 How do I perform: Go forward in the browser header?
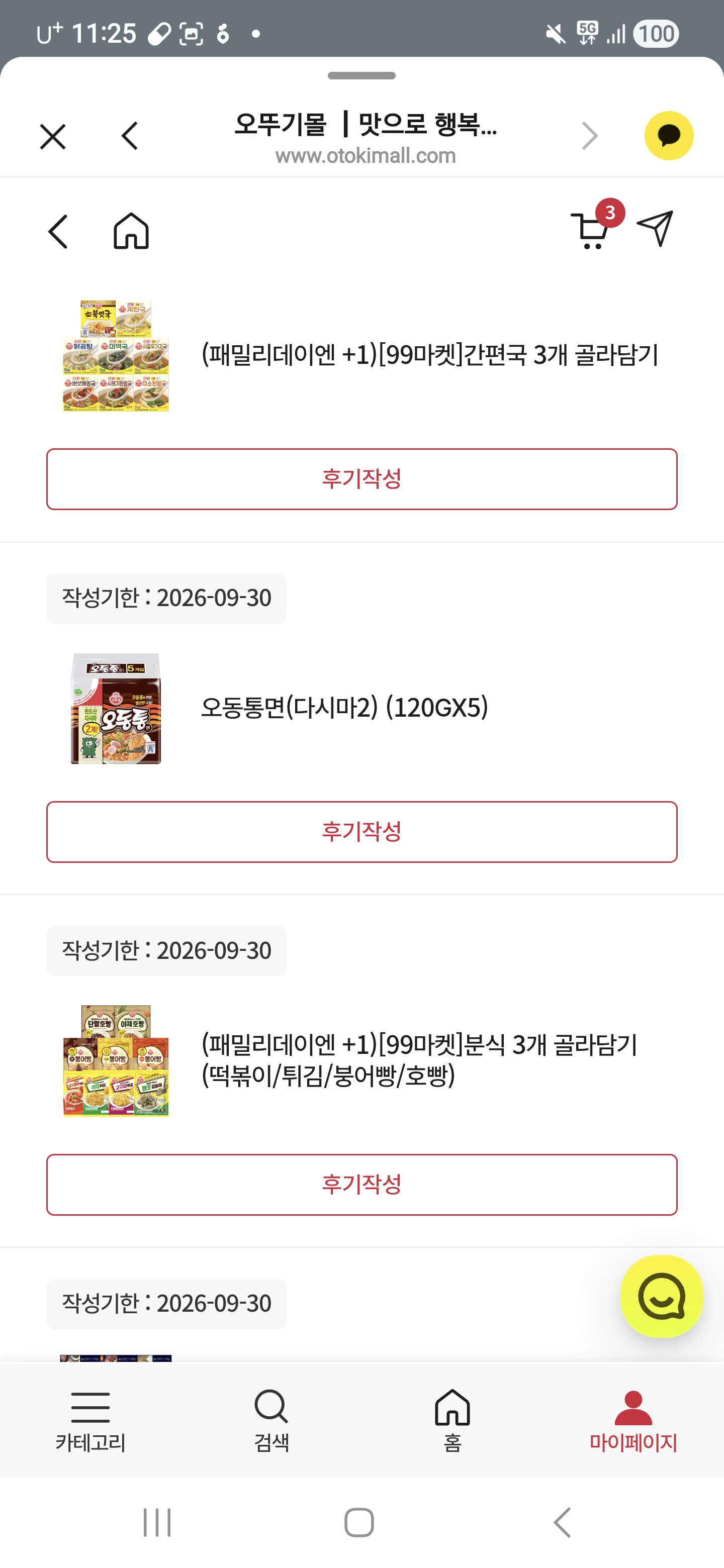(589, 136)
